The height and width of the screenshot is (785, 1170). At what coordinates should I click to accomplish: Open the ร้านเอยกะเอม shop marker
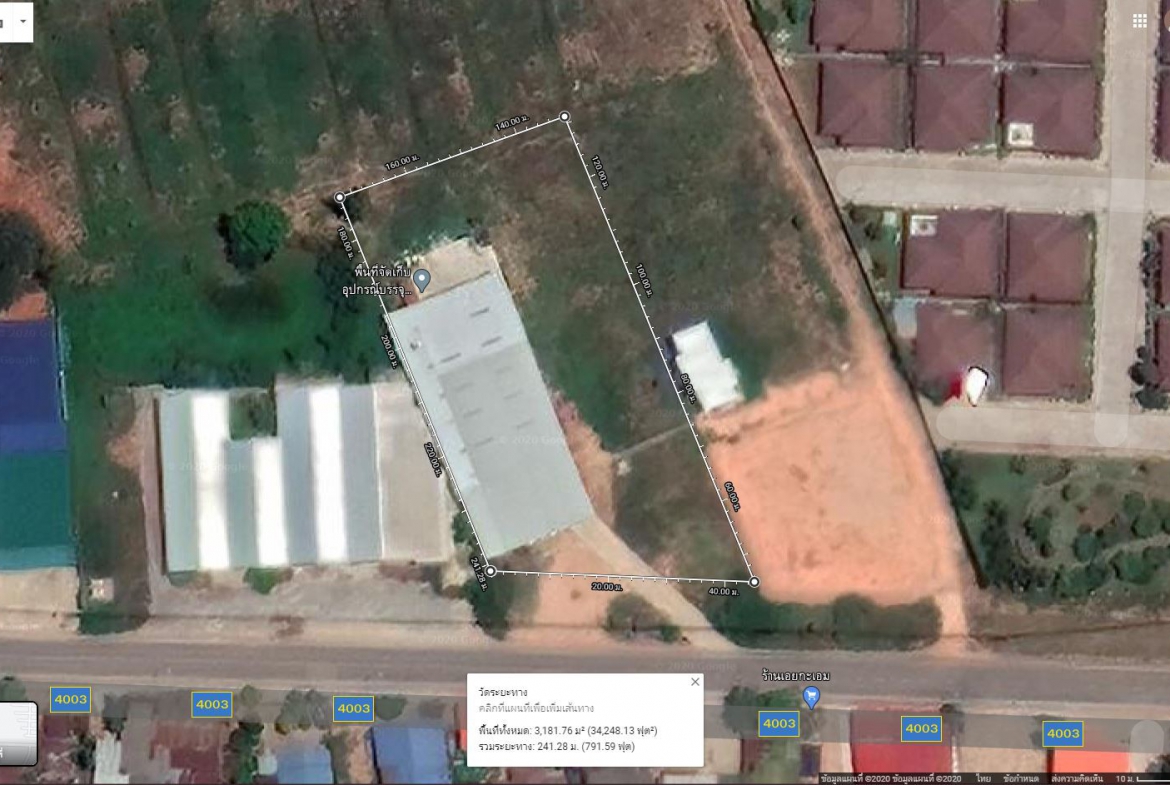tap(811, 697)
